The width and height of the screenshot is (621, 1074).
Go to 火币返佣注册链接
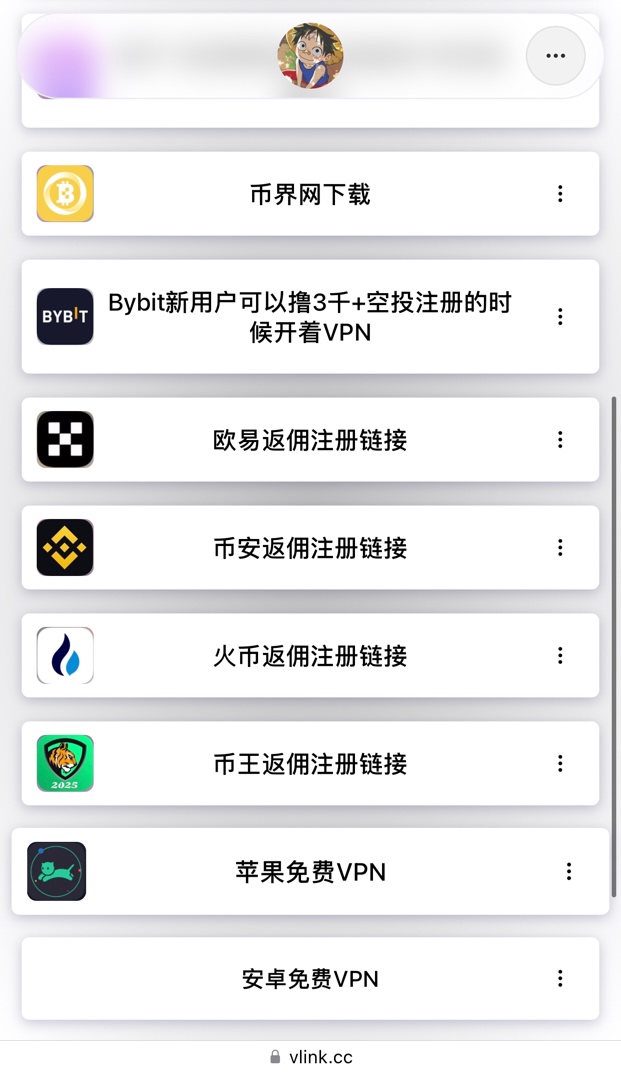point(310,656)
